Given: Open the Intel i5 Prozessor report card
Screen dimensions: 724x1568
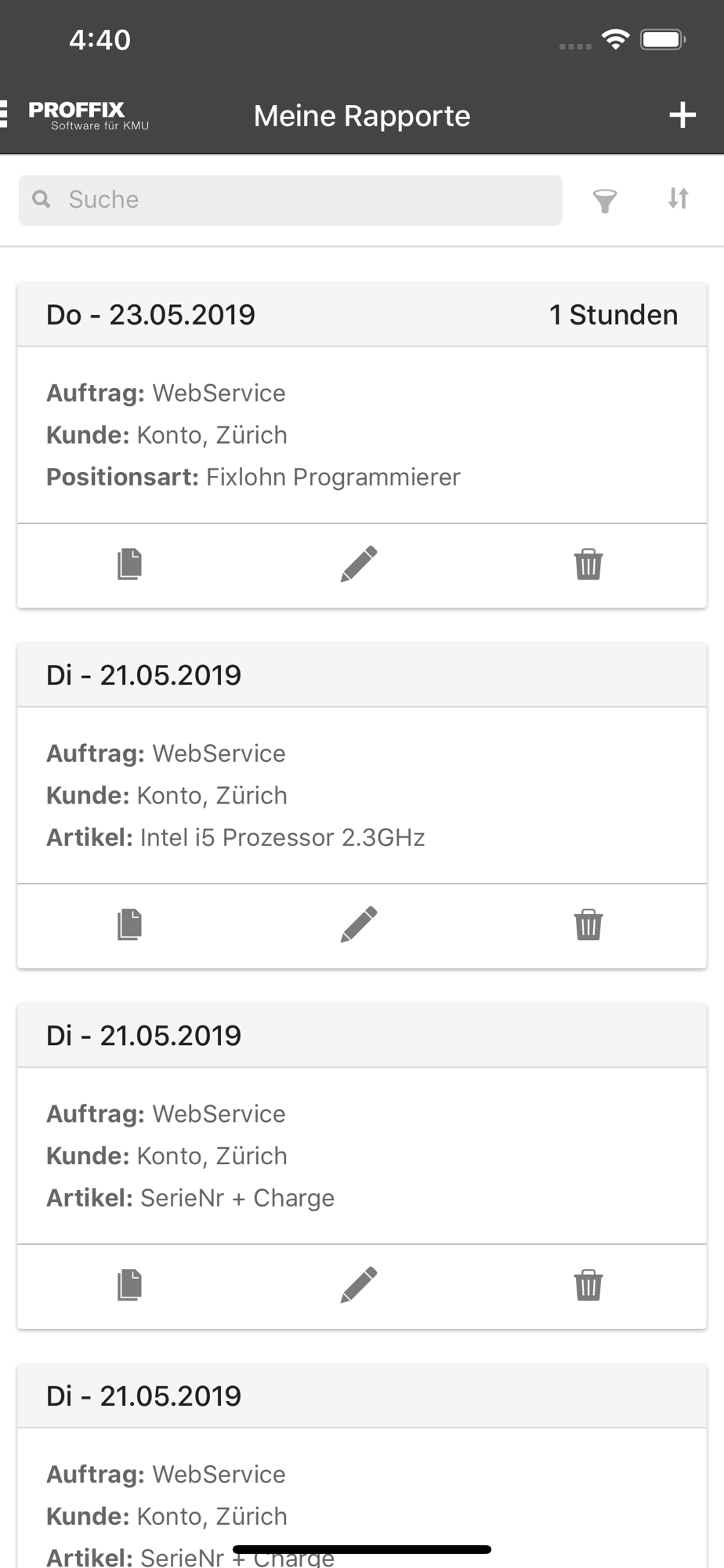Looking at the screenshot, I should pos(362,795).
